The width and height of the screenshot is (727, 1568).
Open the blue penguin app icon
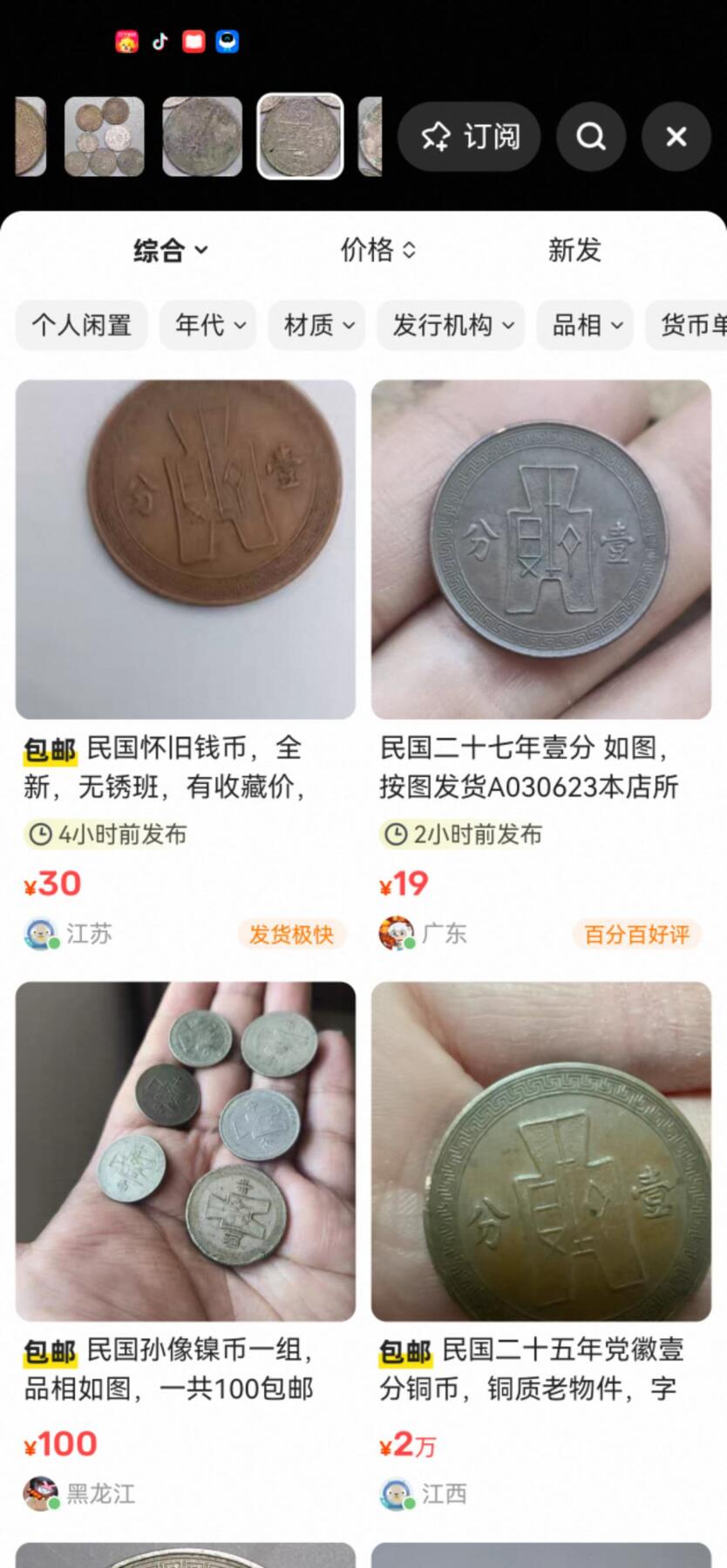pos(227,41)
